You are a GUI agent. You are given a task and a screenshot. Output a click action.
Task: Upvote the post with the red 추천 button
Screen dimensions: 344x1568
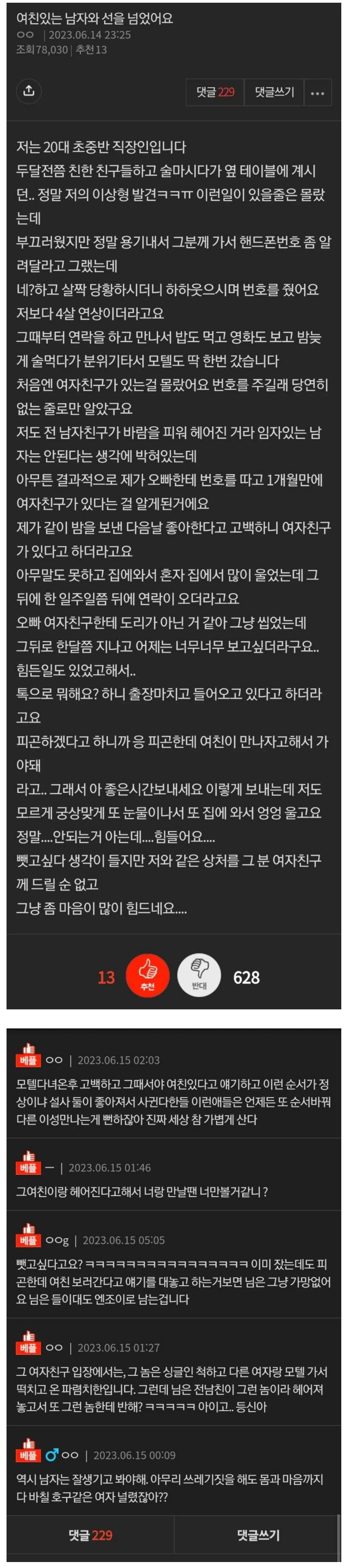pyautogui.click(x=147, y=978)
